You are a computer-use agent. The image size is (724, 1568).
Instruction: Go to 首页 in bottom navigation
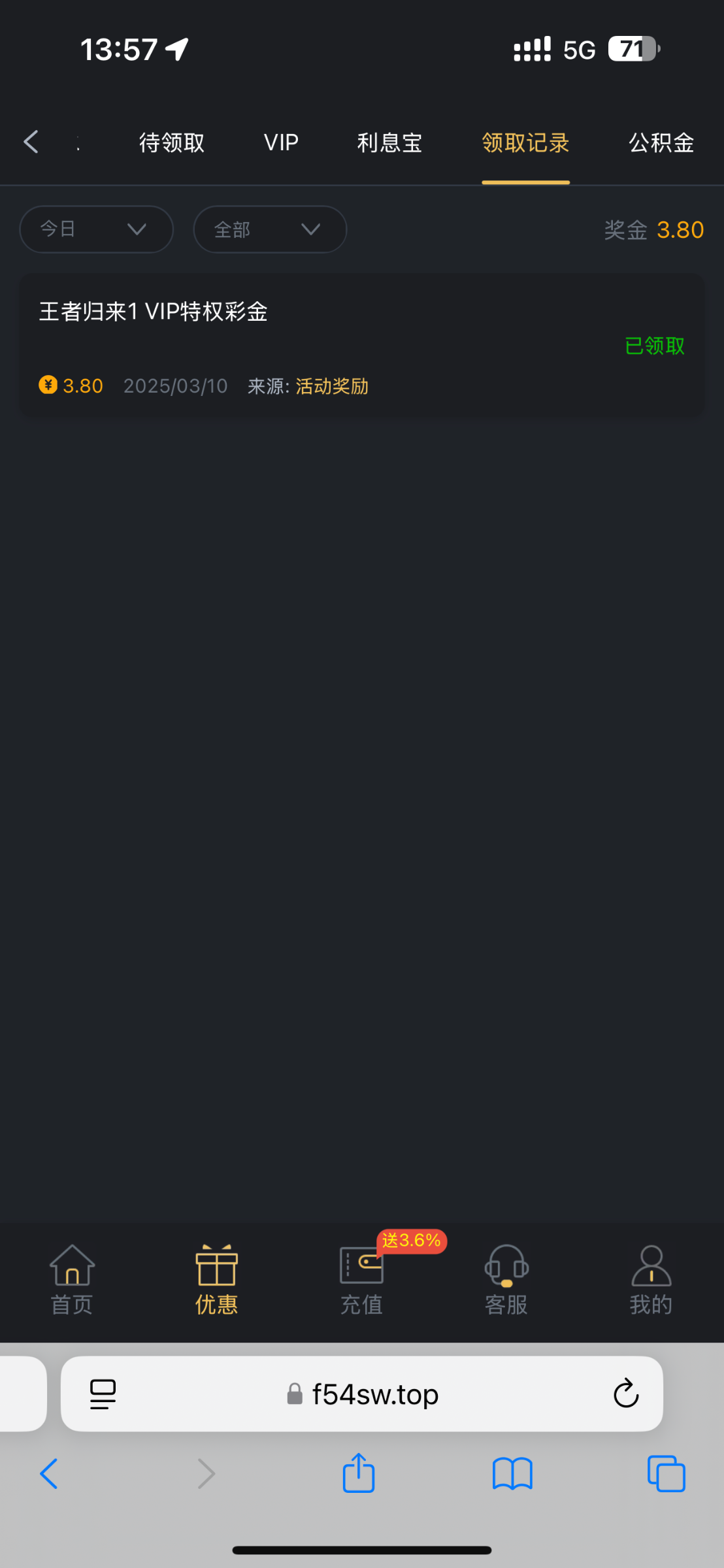point(72,1279)
